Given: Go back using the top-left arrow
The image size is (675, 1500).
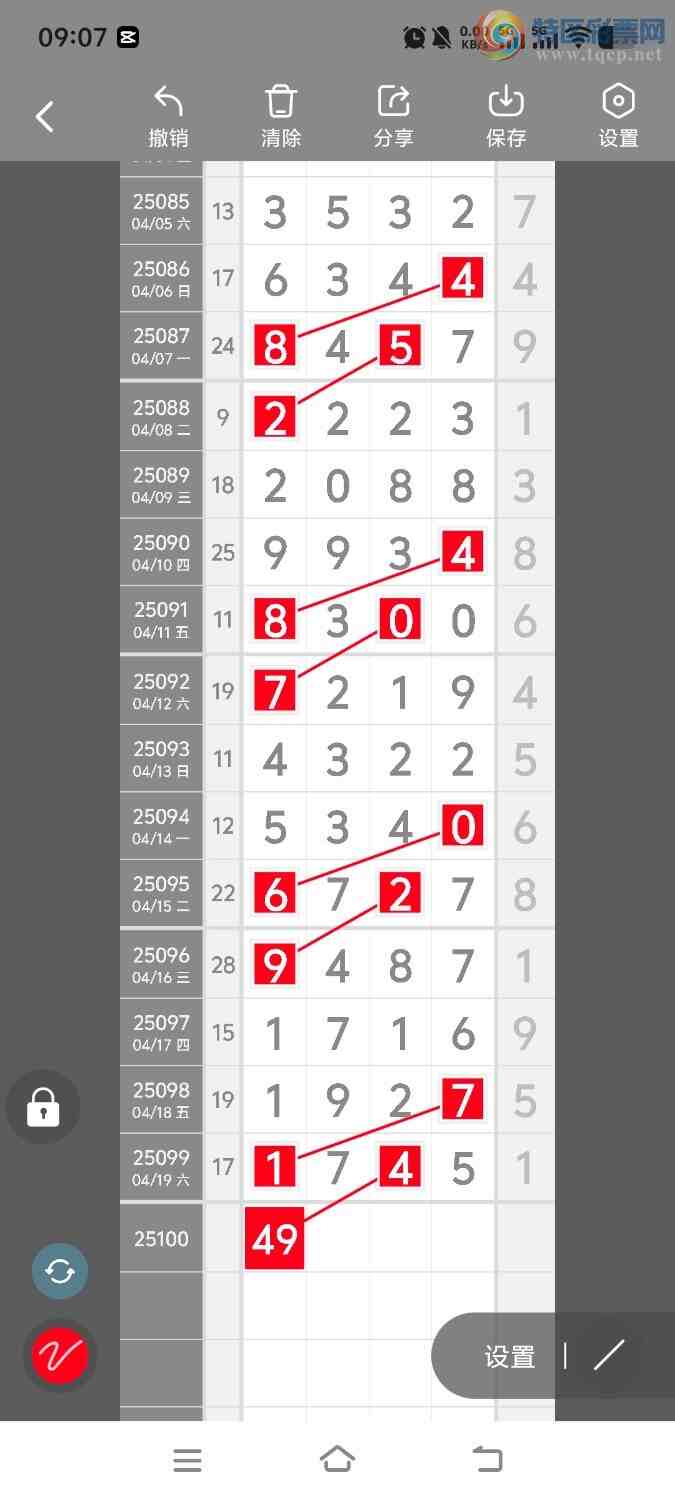Looking at the screenshot, I should pyautogui.click(x=45, y=117).
